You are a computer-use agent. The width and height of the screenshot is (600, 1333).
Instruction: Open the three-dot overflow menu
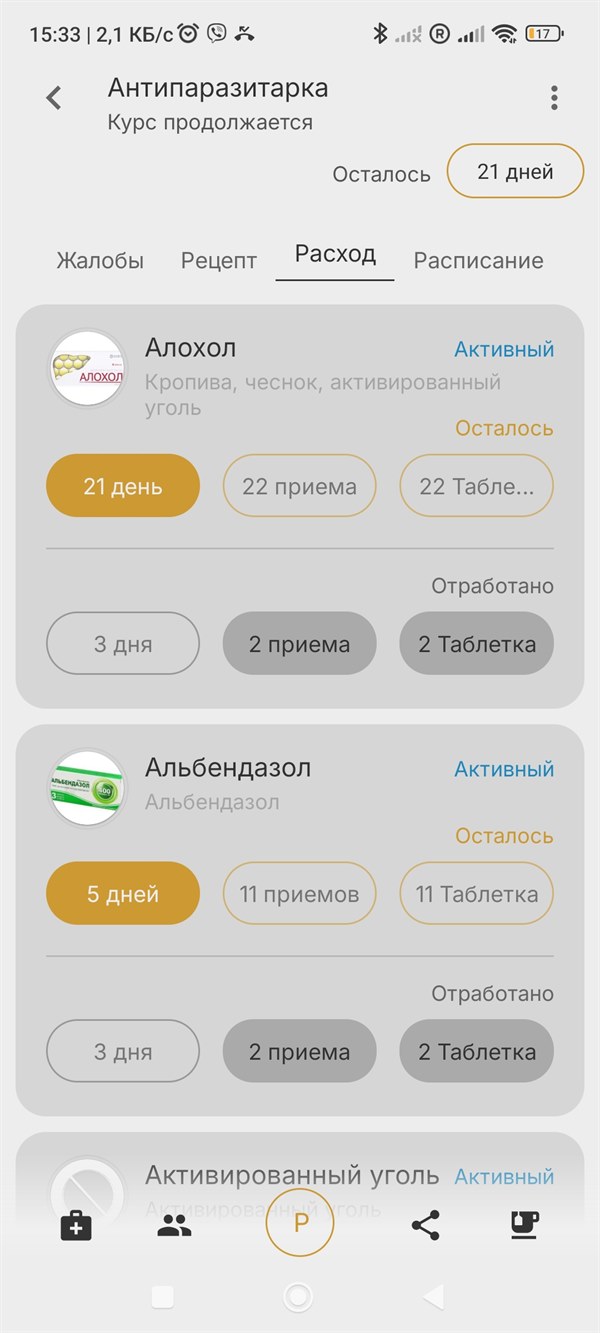click(x=554, y=97)
